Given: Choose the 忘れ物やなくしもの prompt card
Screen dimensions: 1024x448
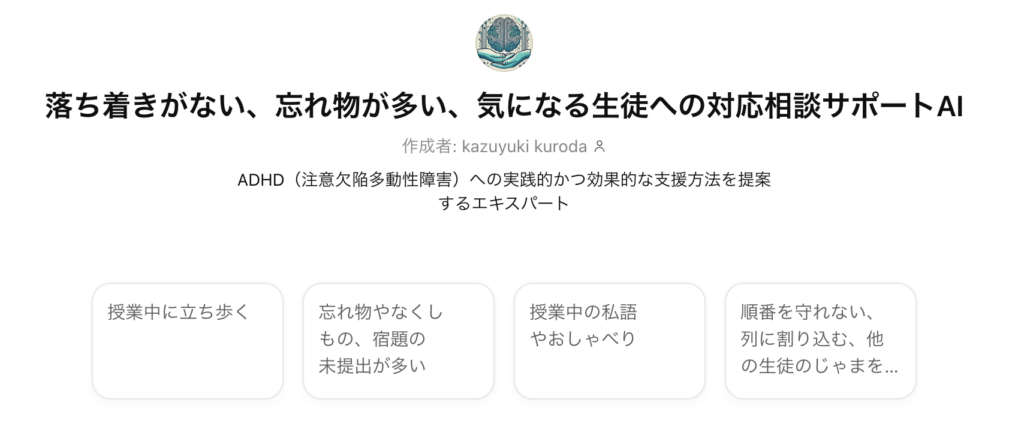Looking at the screenshot, I should click(x=398, y=341).
